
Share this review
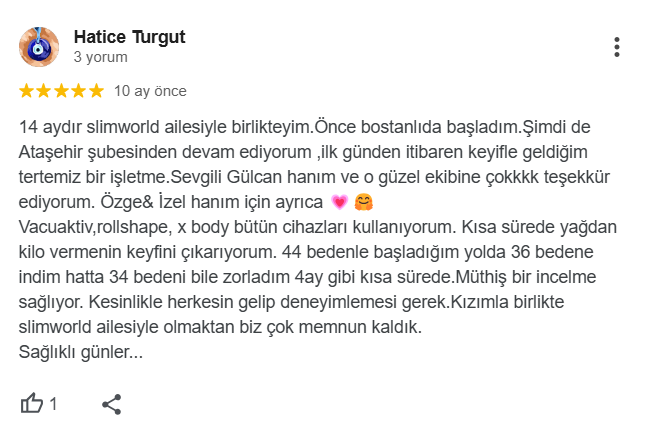[x=112, y=404]
